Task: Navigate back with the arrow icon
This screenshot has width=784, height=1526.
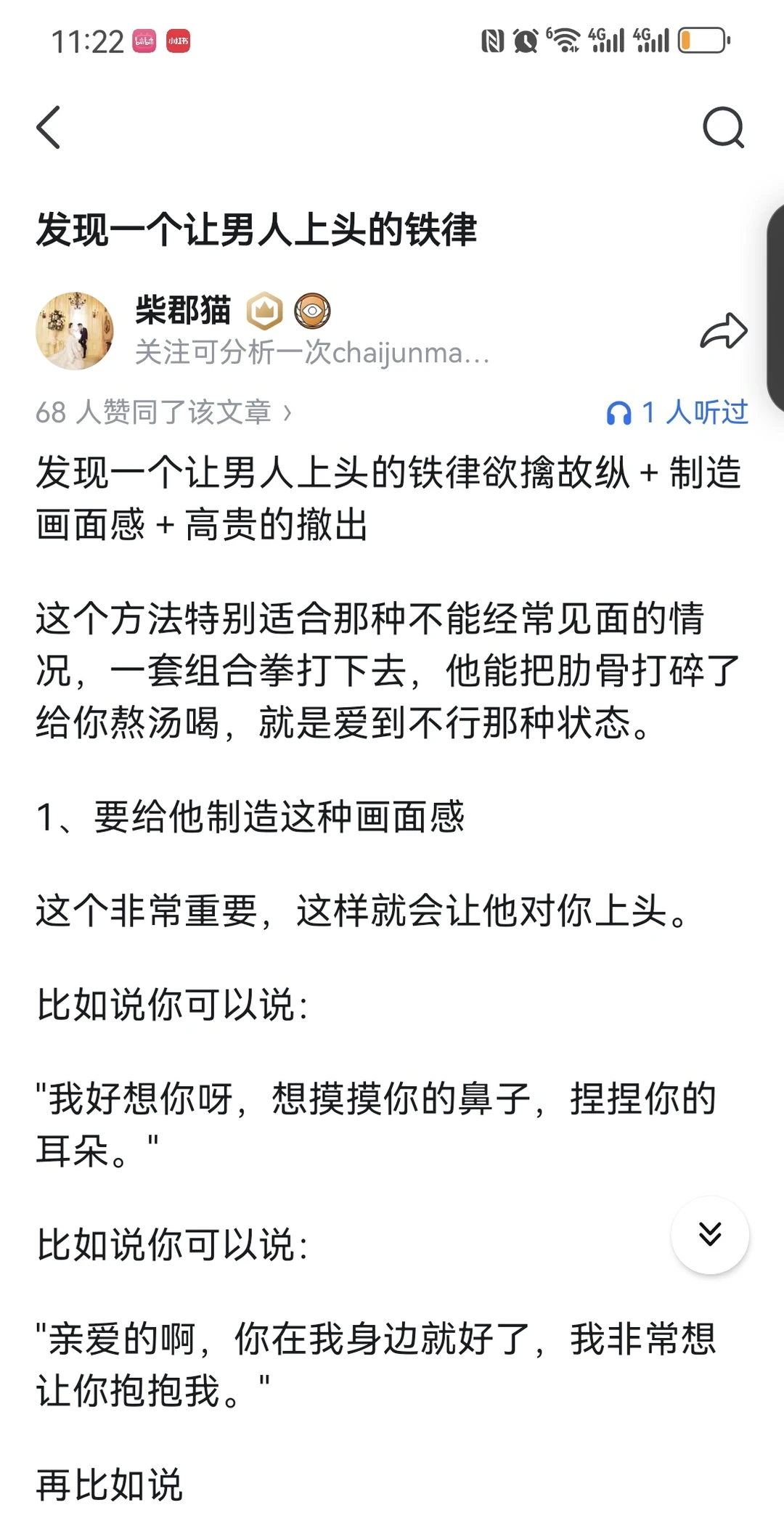Action: coord(49,127)
